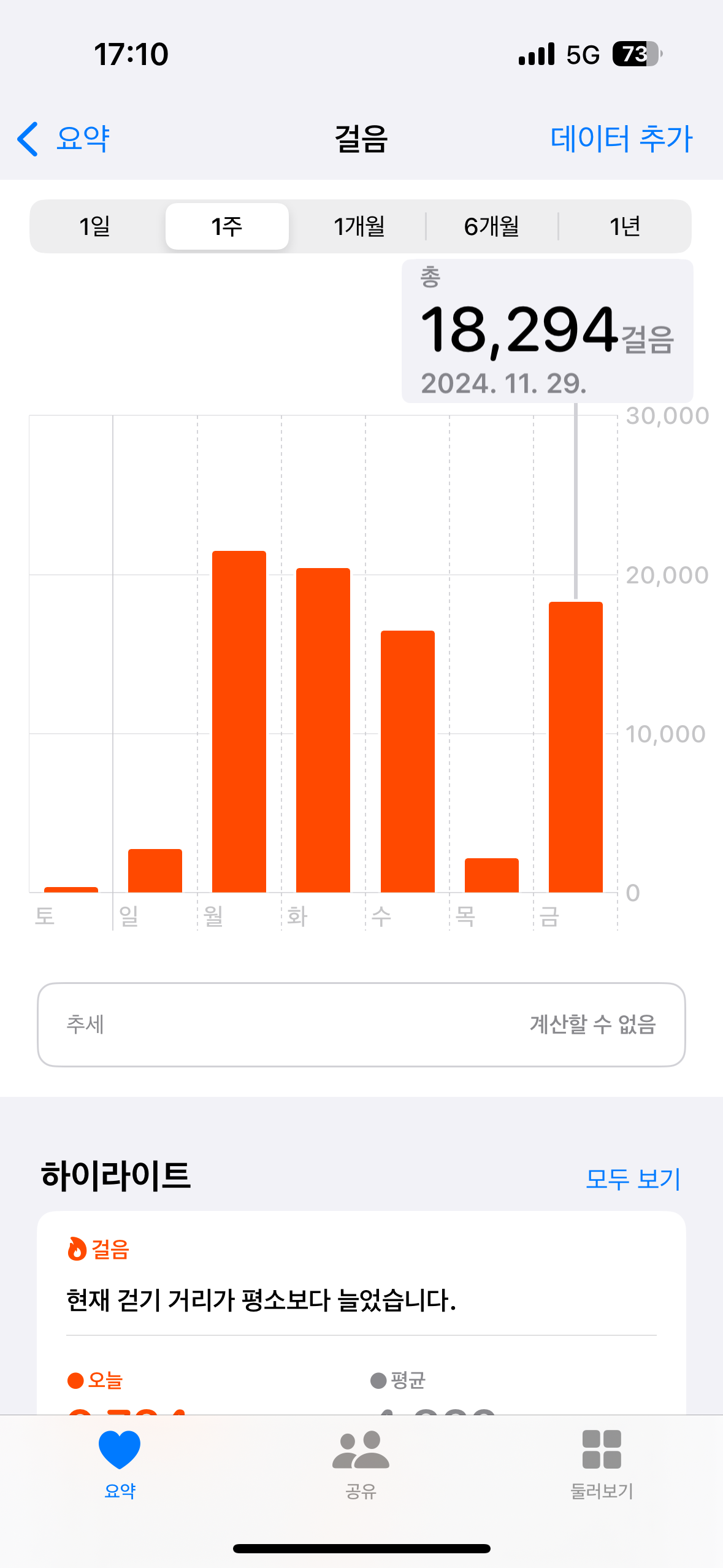Go back to 요약 screen
The height and width of the screenshot is (1568, 723).
click(x=64, y=139)
